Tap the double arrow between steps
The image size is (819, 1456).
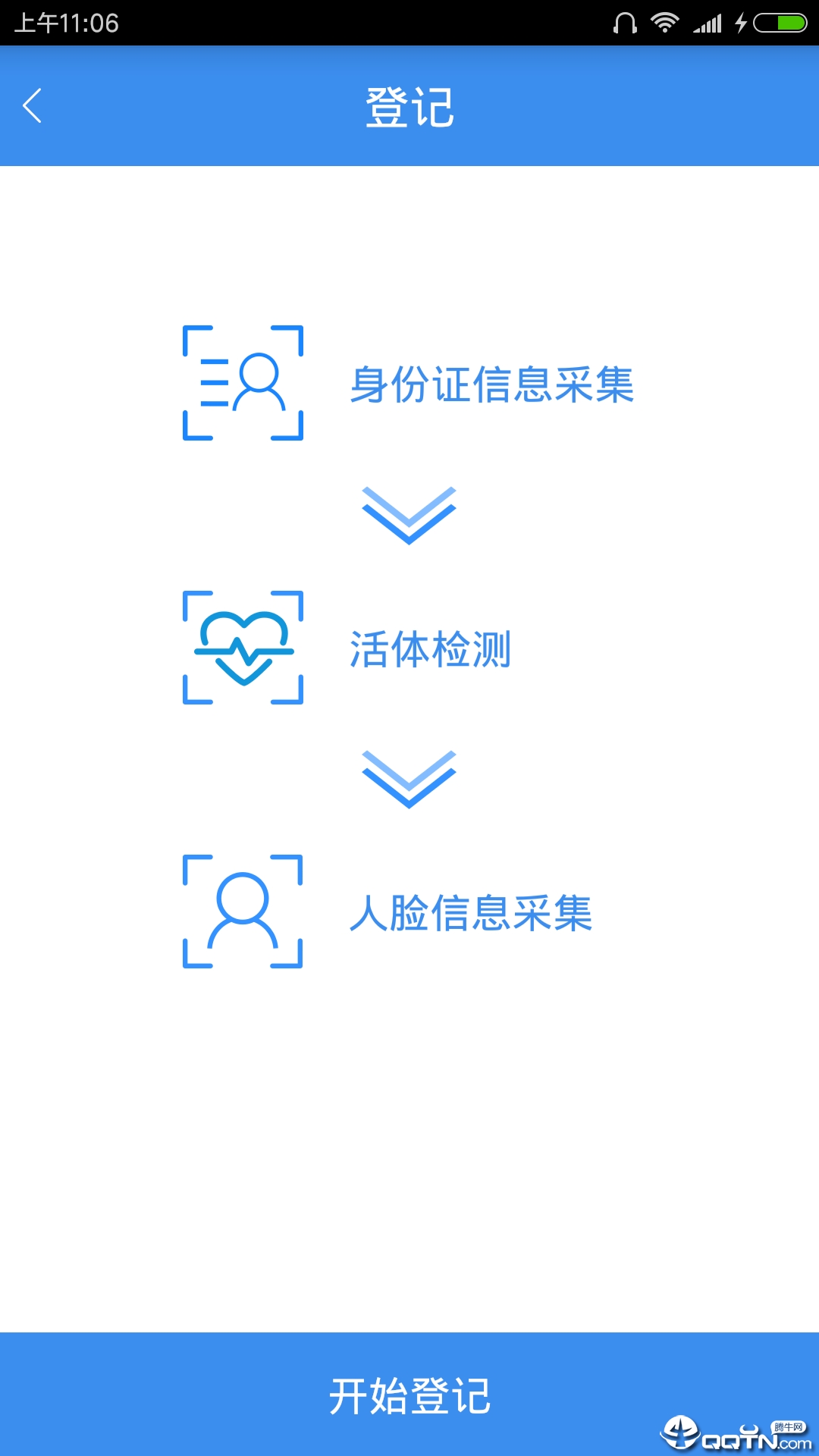[408, 516]
